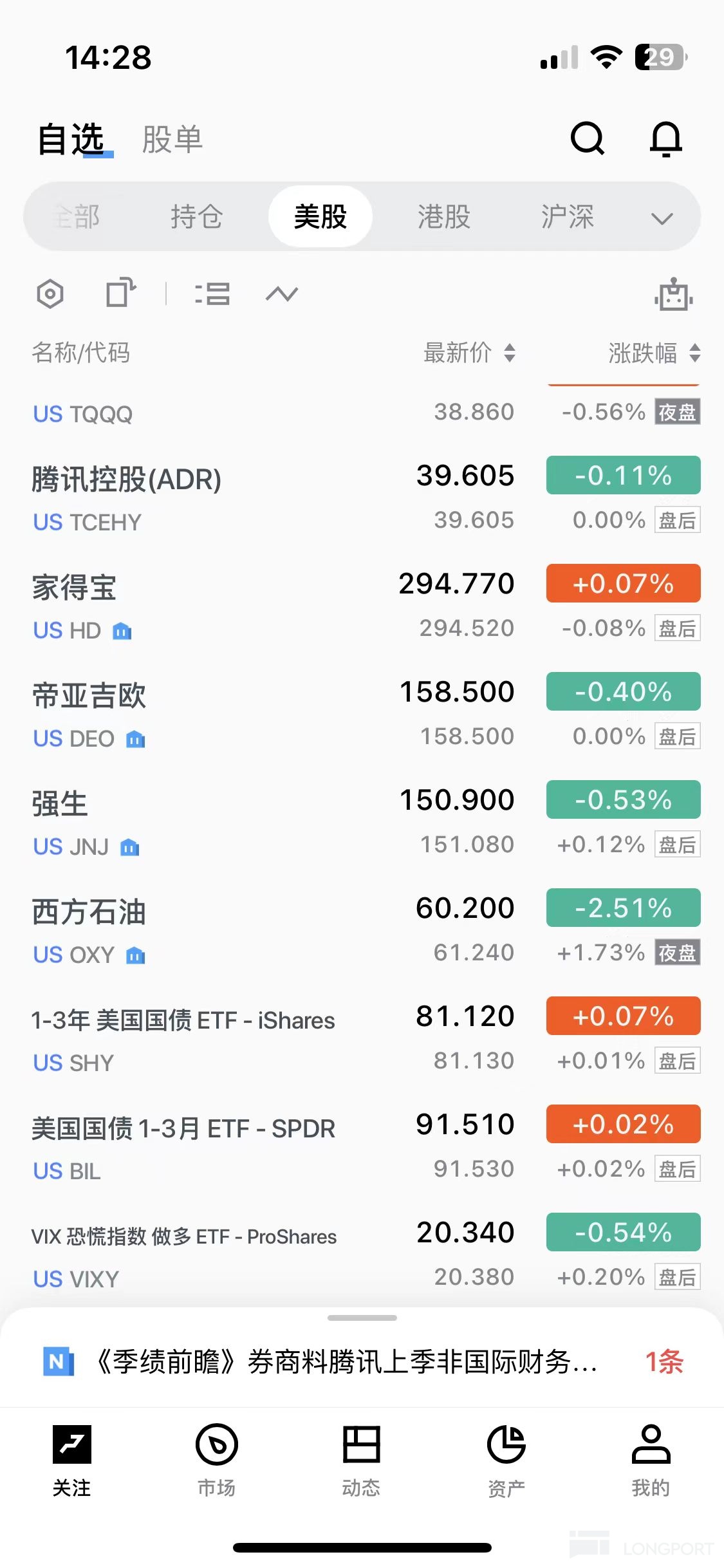Viewport: 724px width, 1568px height.
Task: Switch to the 港股 filter tab
Action: [x=444, y=217]
